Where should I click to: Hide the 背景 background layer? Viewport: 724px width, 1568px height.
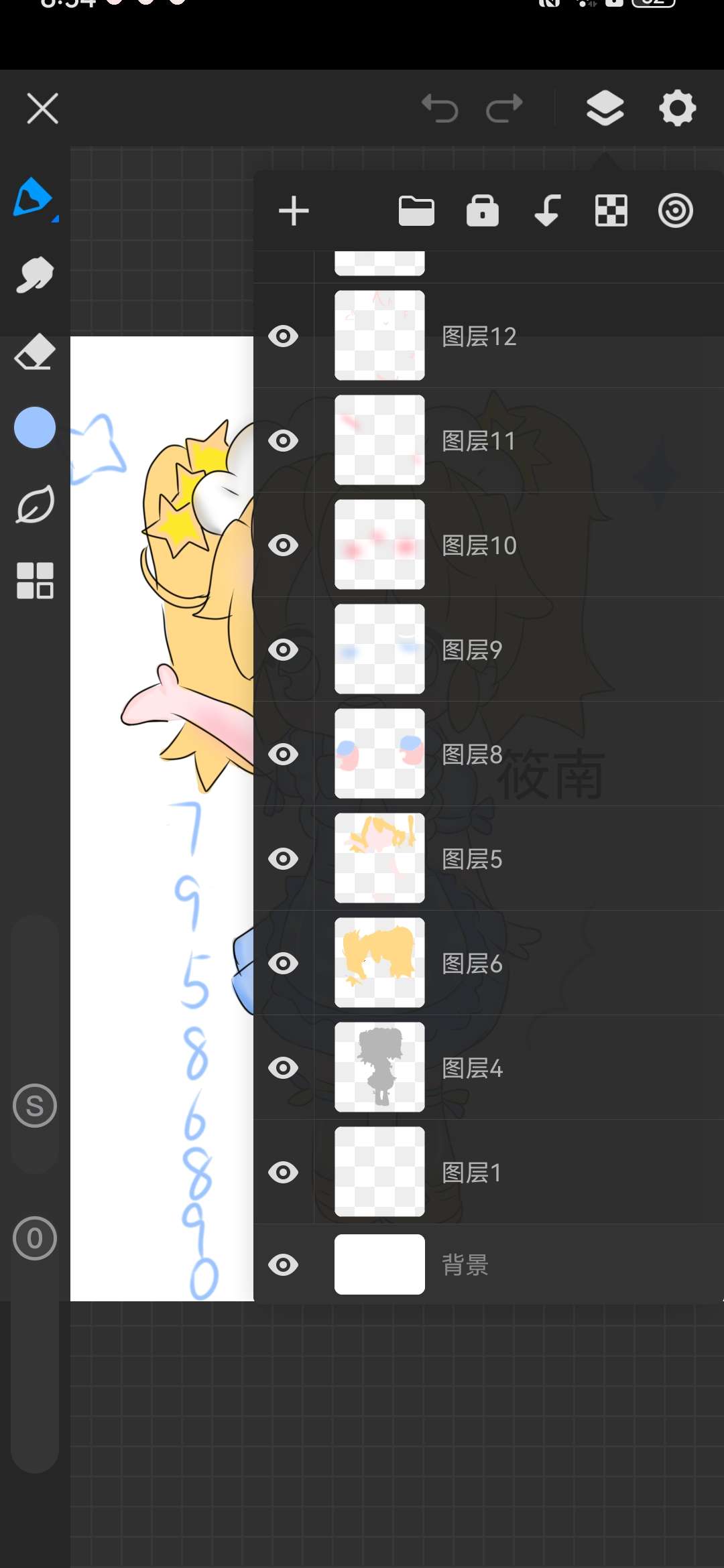coord(284,1264)
